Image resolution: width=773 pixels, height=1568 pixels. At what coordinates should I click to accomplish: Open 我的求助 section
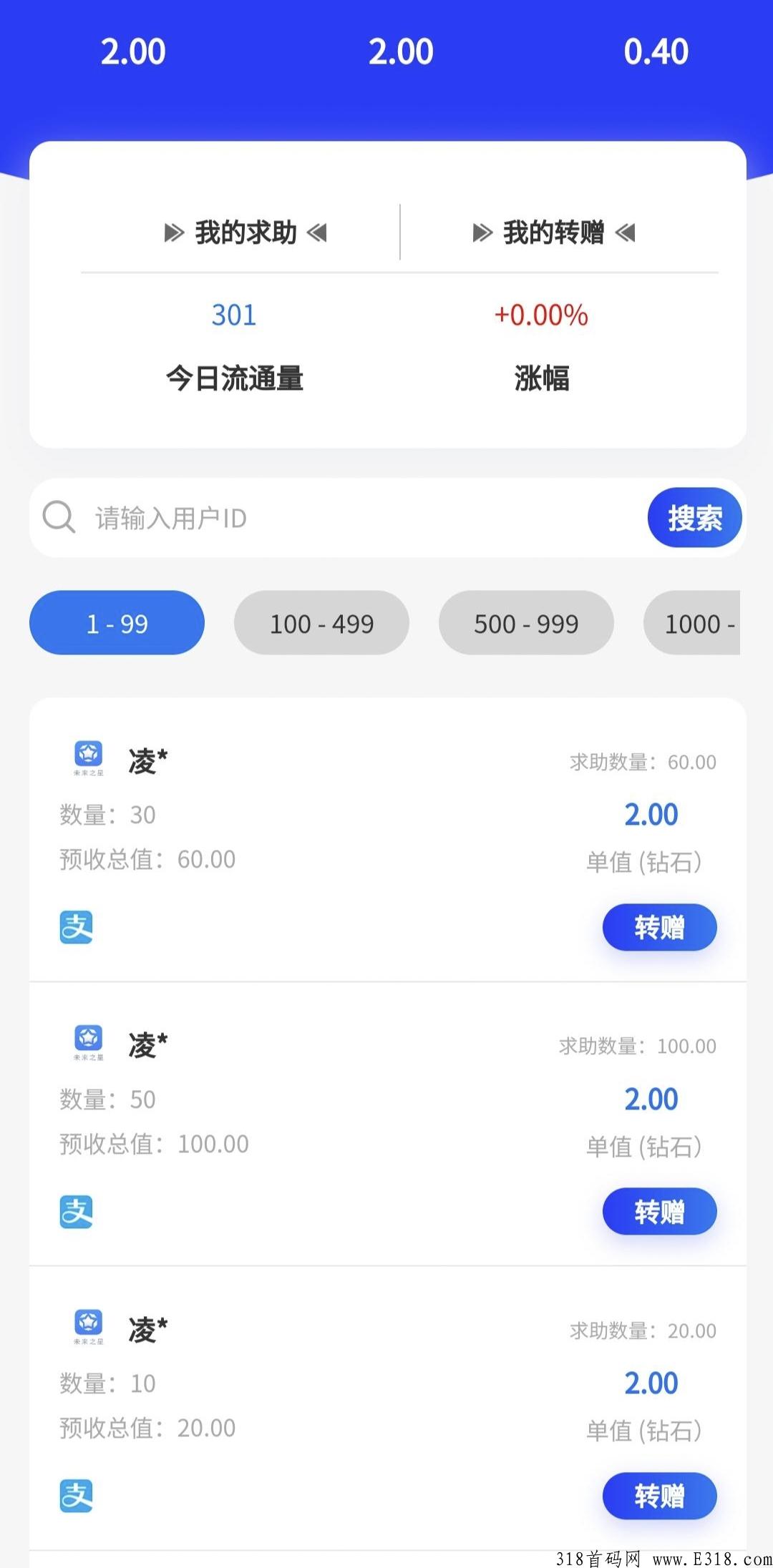pos(245,232)
